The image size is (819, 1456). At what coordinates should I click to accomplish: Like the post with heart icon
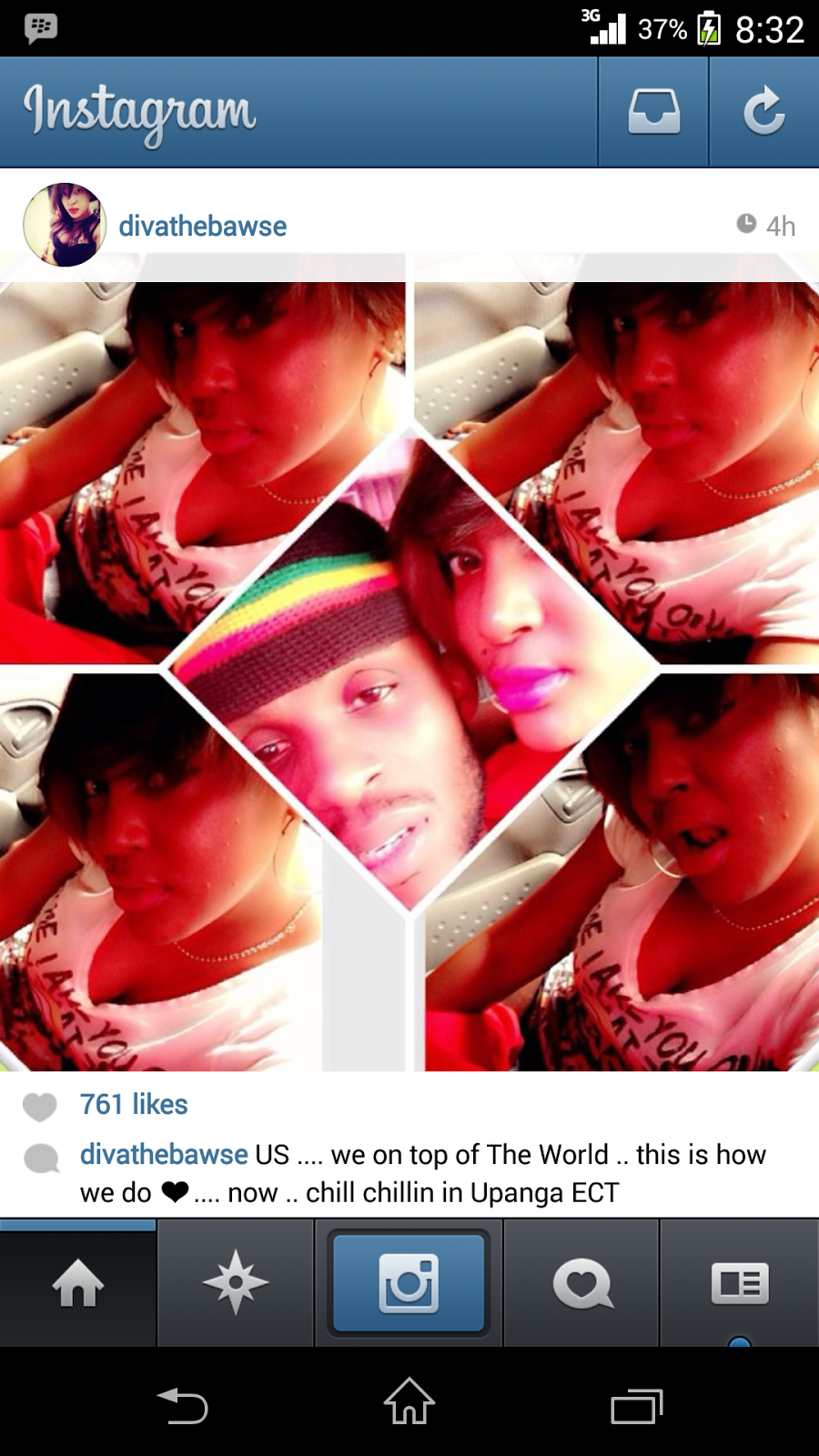(x=40, y=1106)
